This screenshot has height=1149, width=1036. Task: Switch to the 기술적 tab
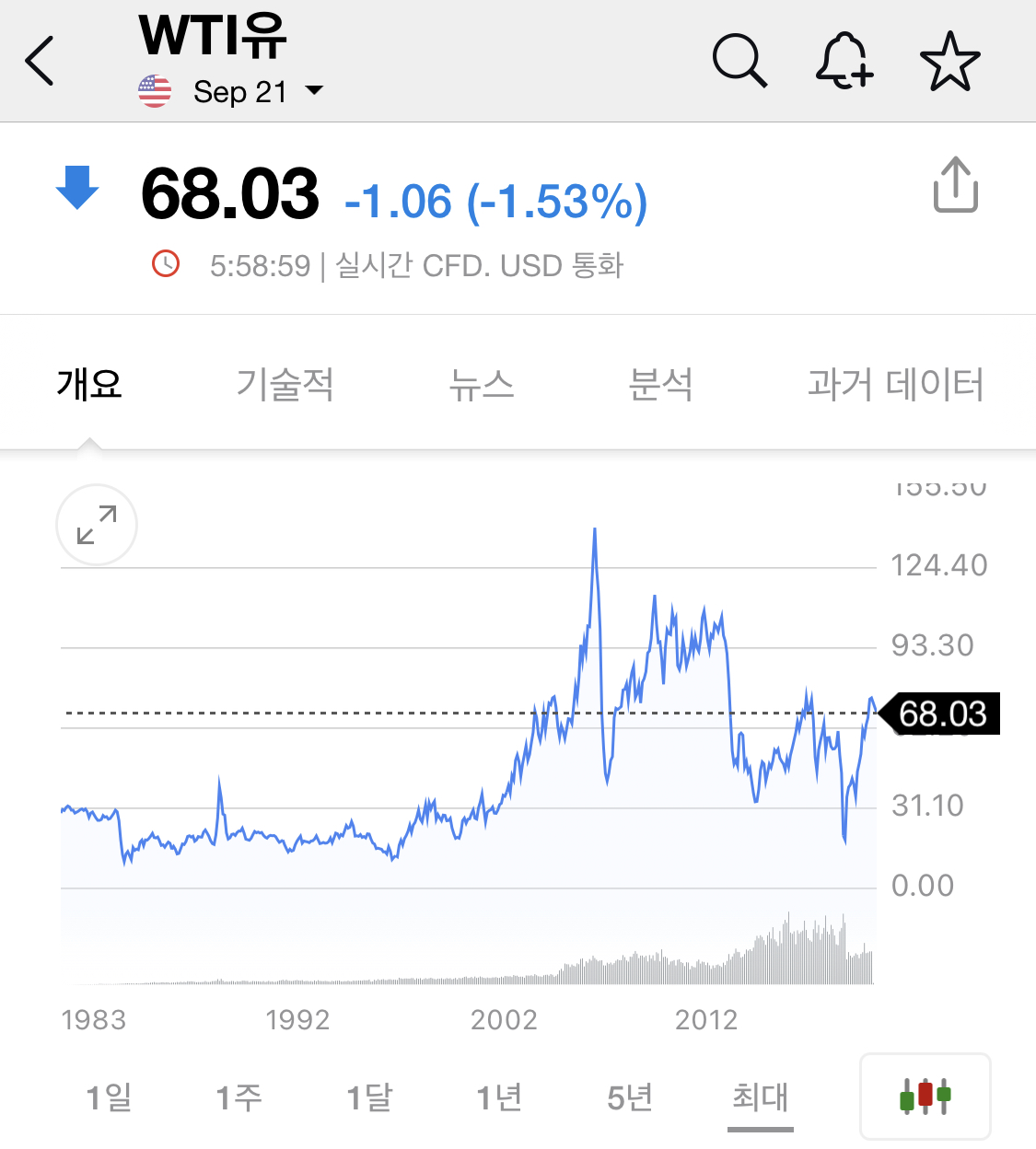(x=285, y=384)
